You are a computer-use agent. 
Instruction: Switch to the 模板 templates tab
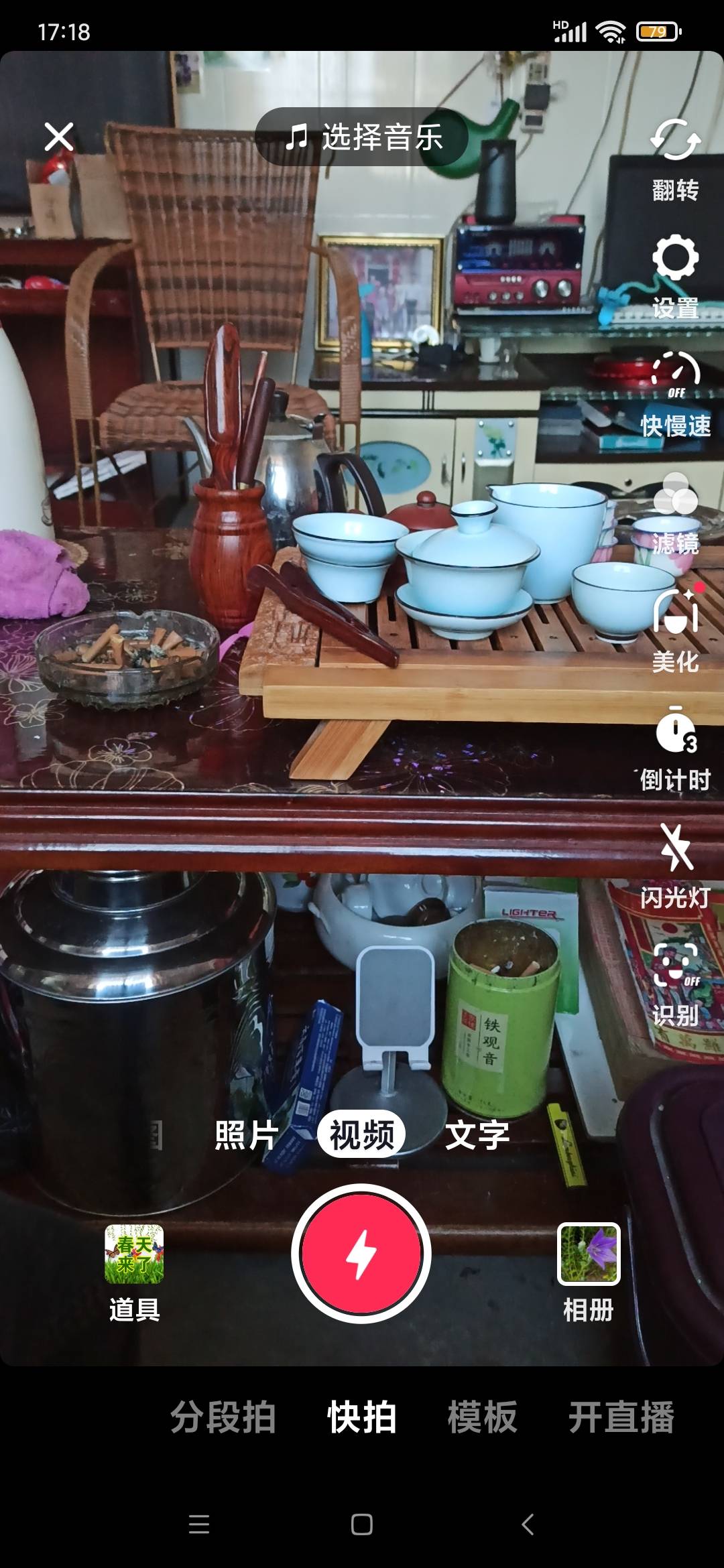tap(482, 1417)
